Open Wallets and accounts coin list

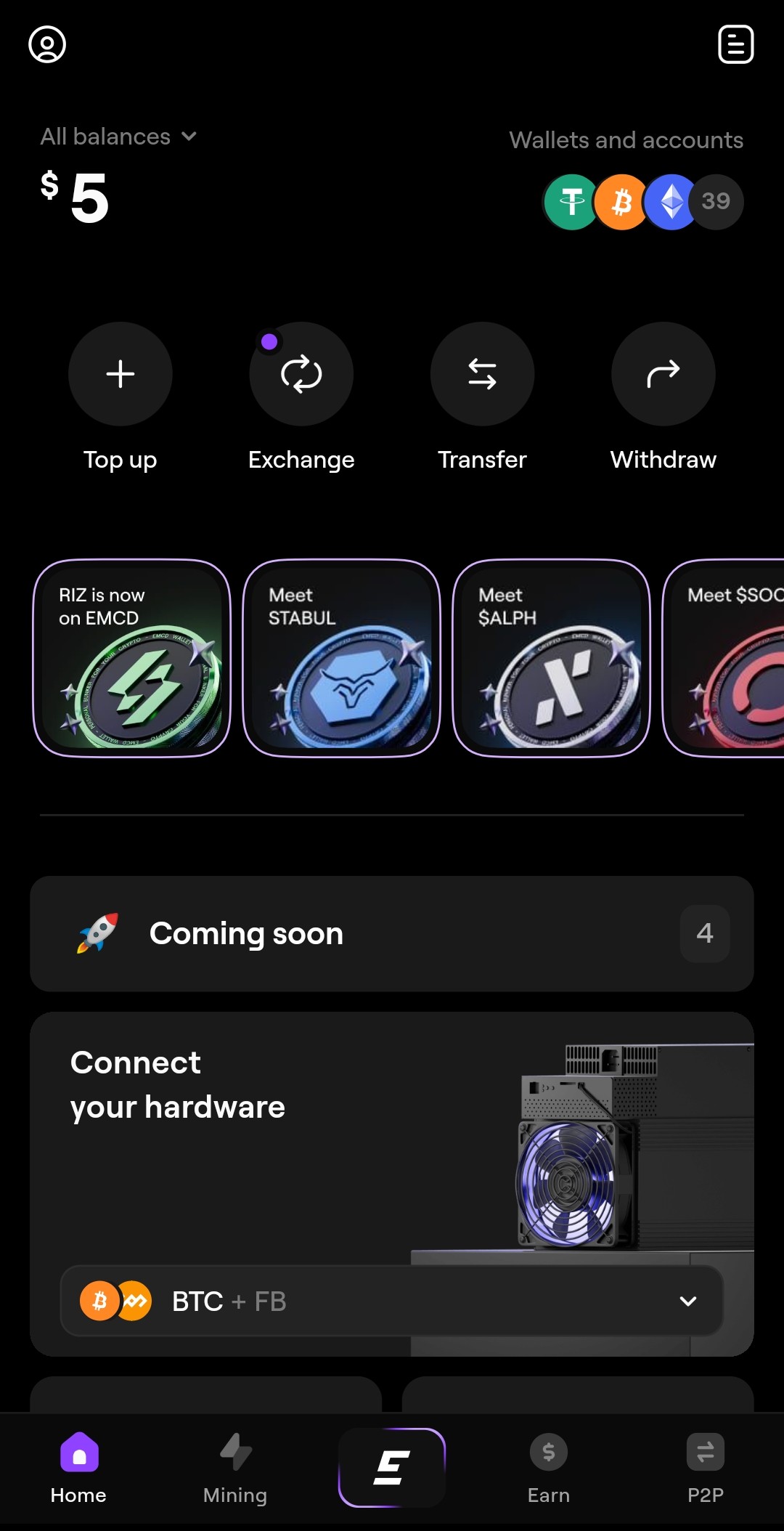coord(643,201)
